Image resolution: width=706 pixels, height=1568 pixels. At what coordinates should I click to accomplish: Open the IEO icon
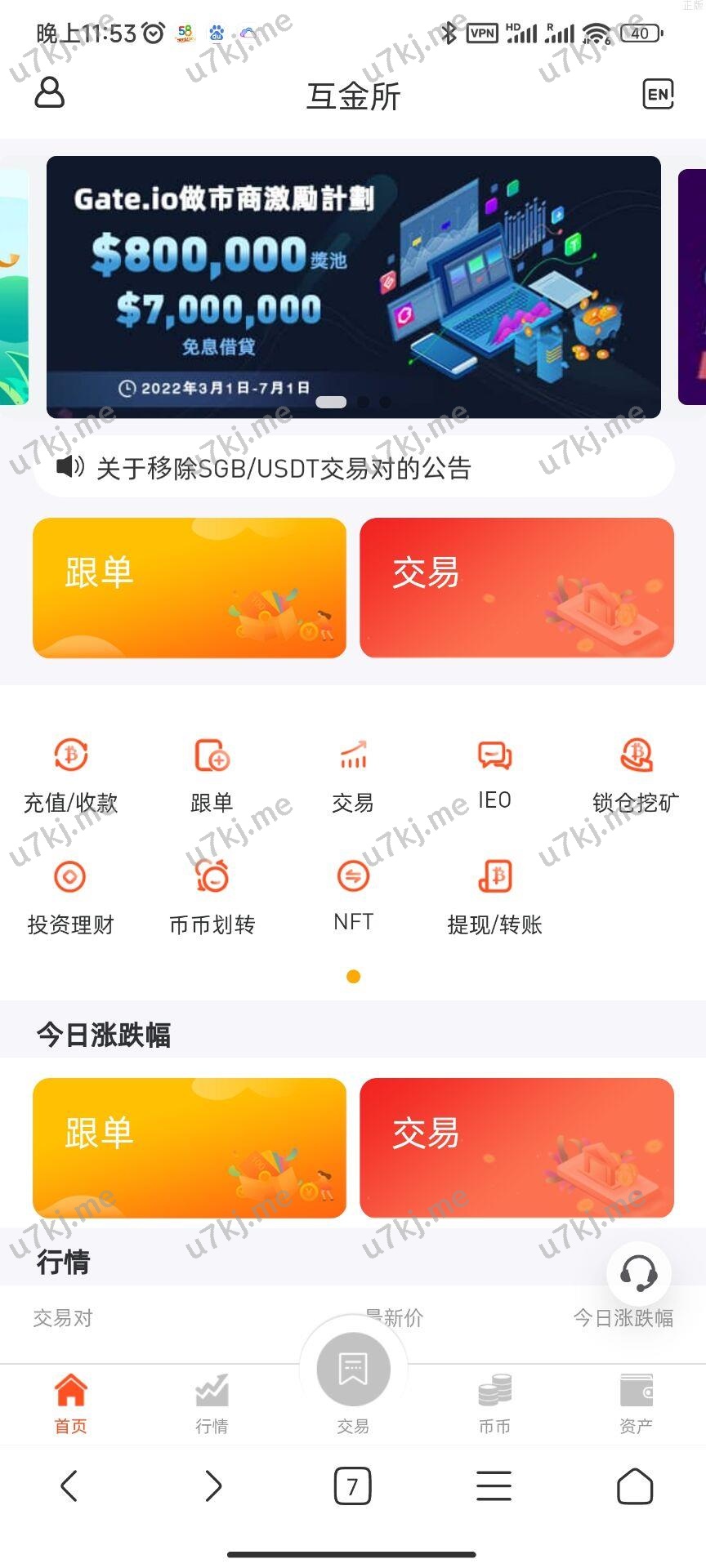(x=494, y=768)
